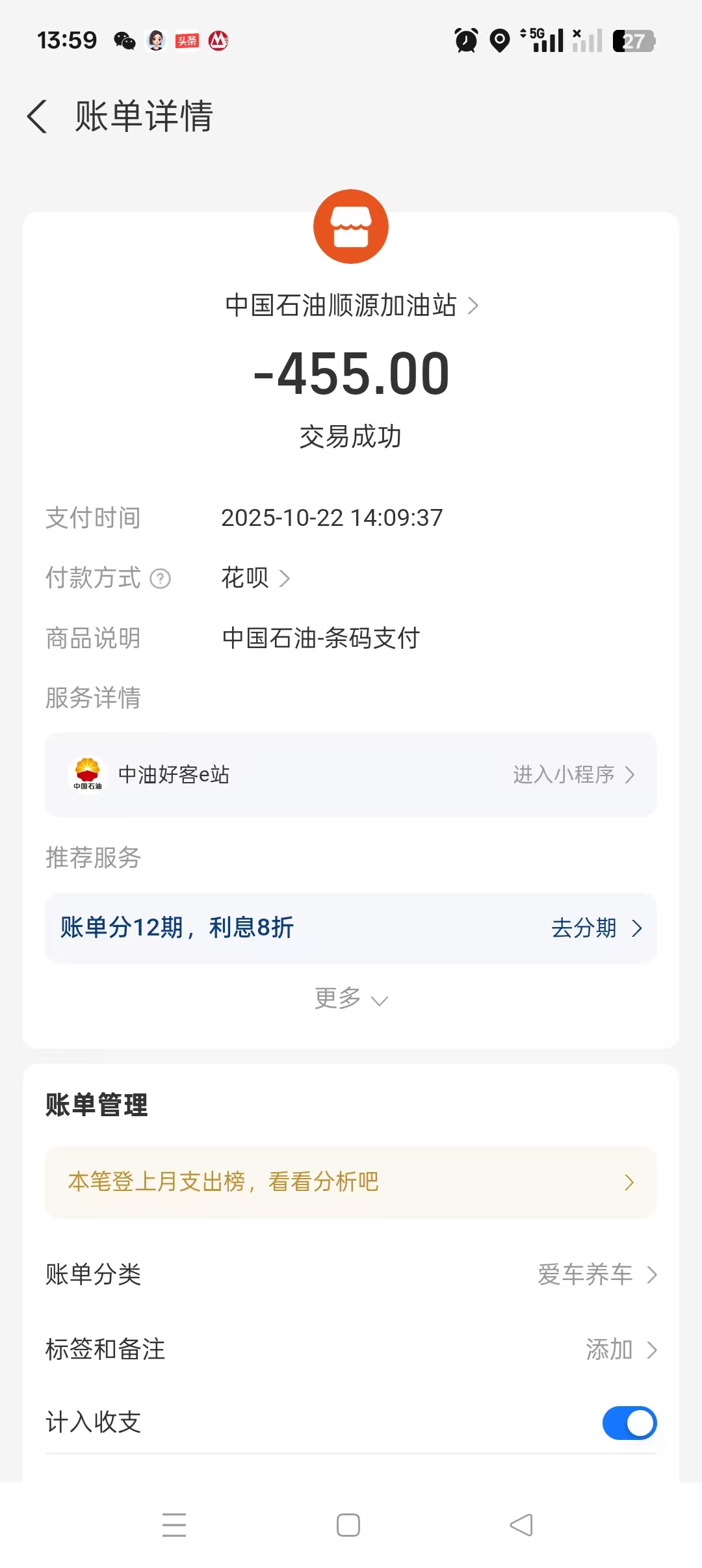702x1568 pixels.
Task: Open the 本笔登上月支出榜 analysis banner
Action: [x=351, y=1182]
